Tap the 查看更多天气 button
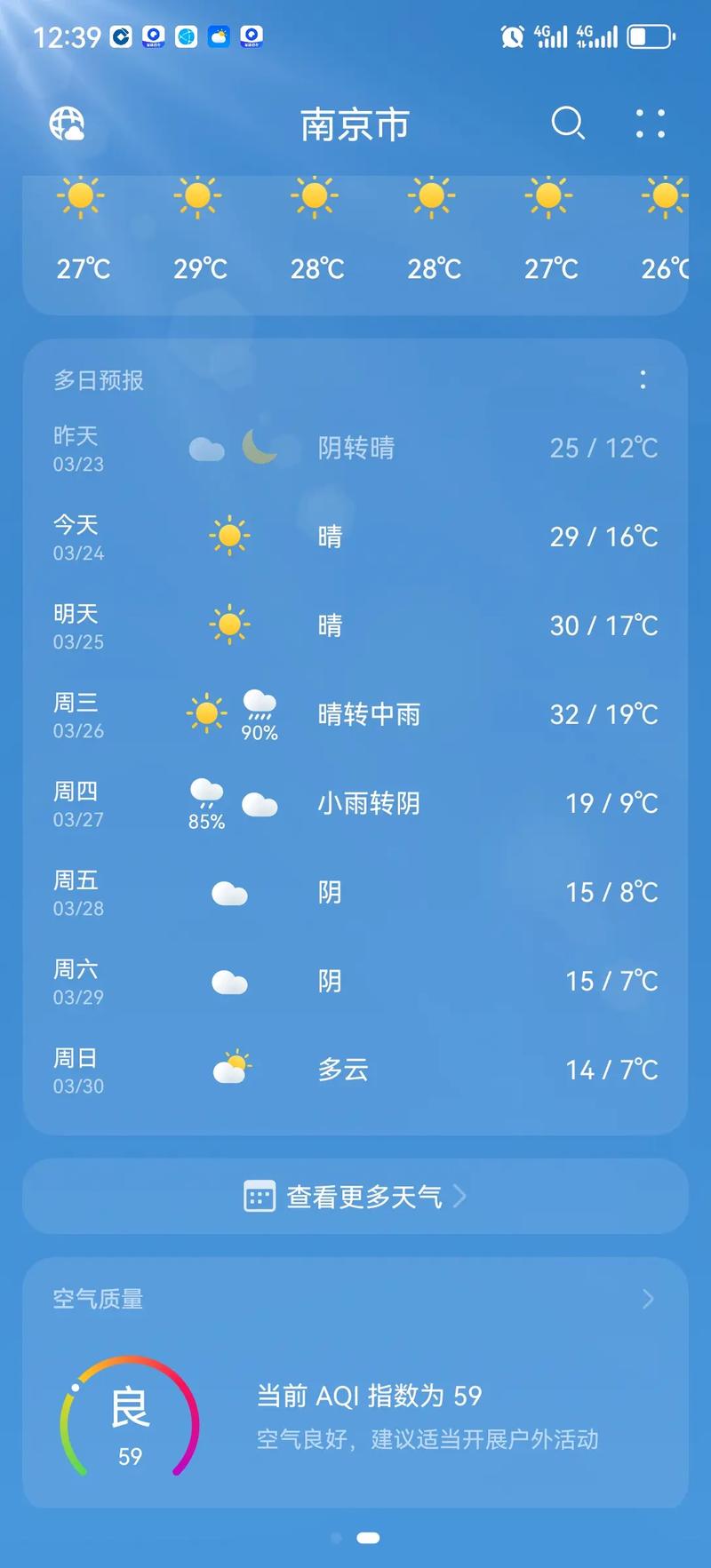711x1568 pixels. [x=355, y=1197]
